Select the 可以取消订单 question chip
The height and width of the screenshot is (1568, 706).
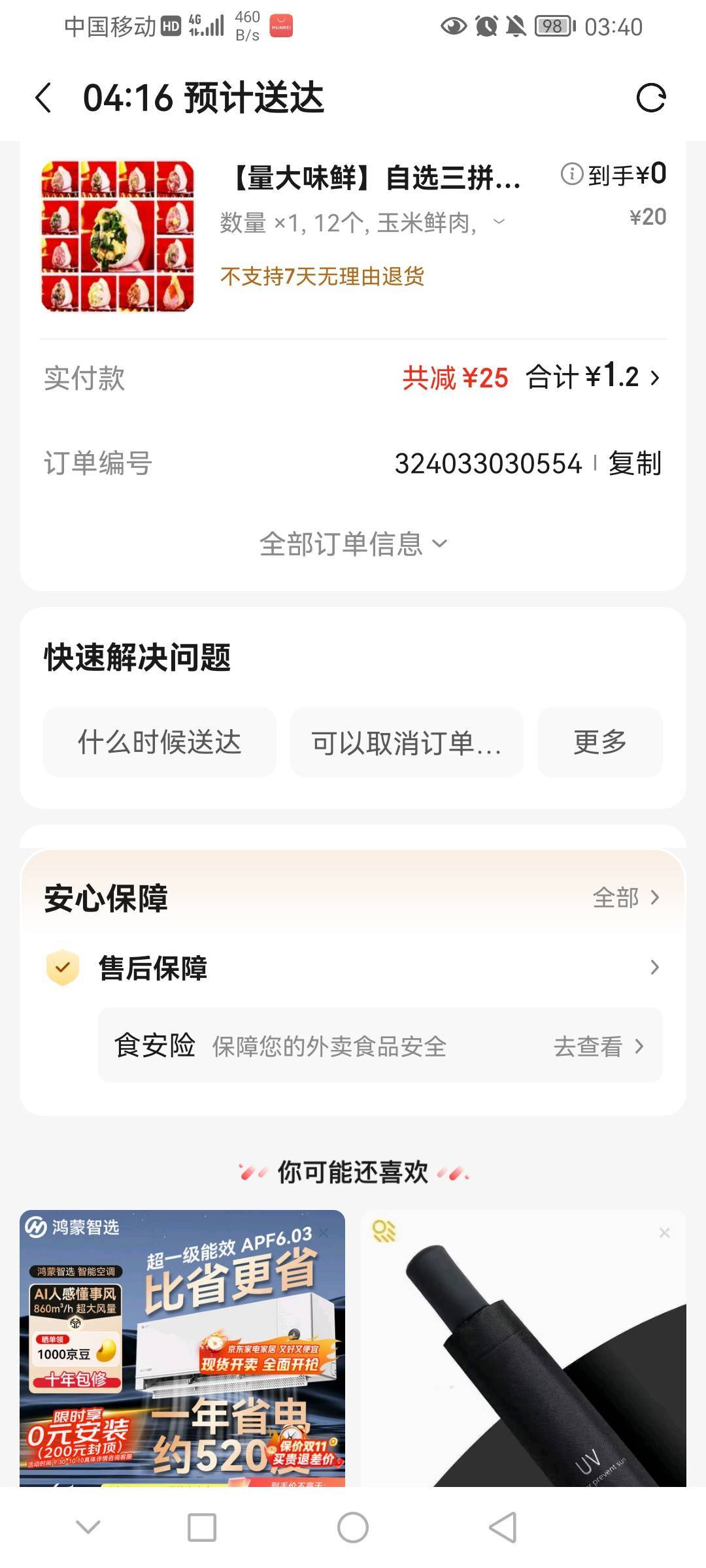coord(407,742)
